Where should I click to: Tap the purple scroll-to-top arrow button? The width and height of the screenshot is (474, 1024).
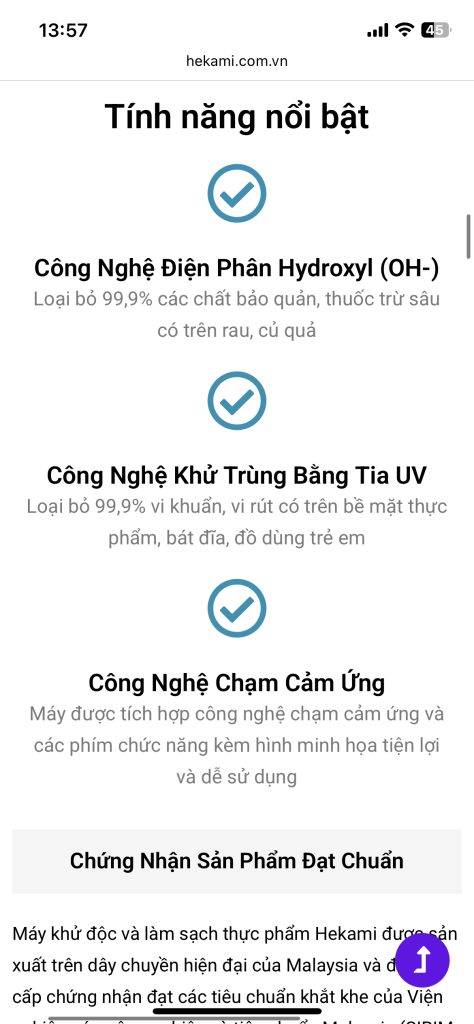[x=422, y=961]
